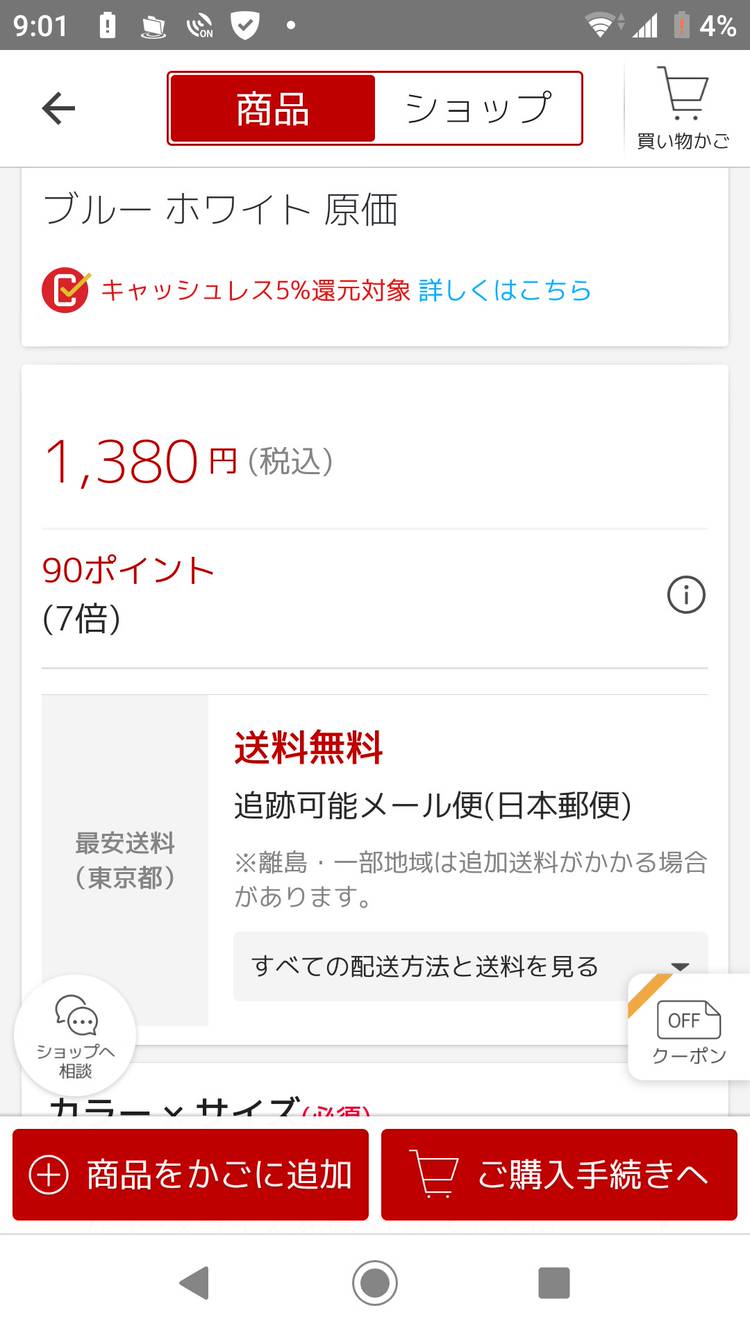Tap the system home button
The image size is (750, 1333).
pos(375,1283)
